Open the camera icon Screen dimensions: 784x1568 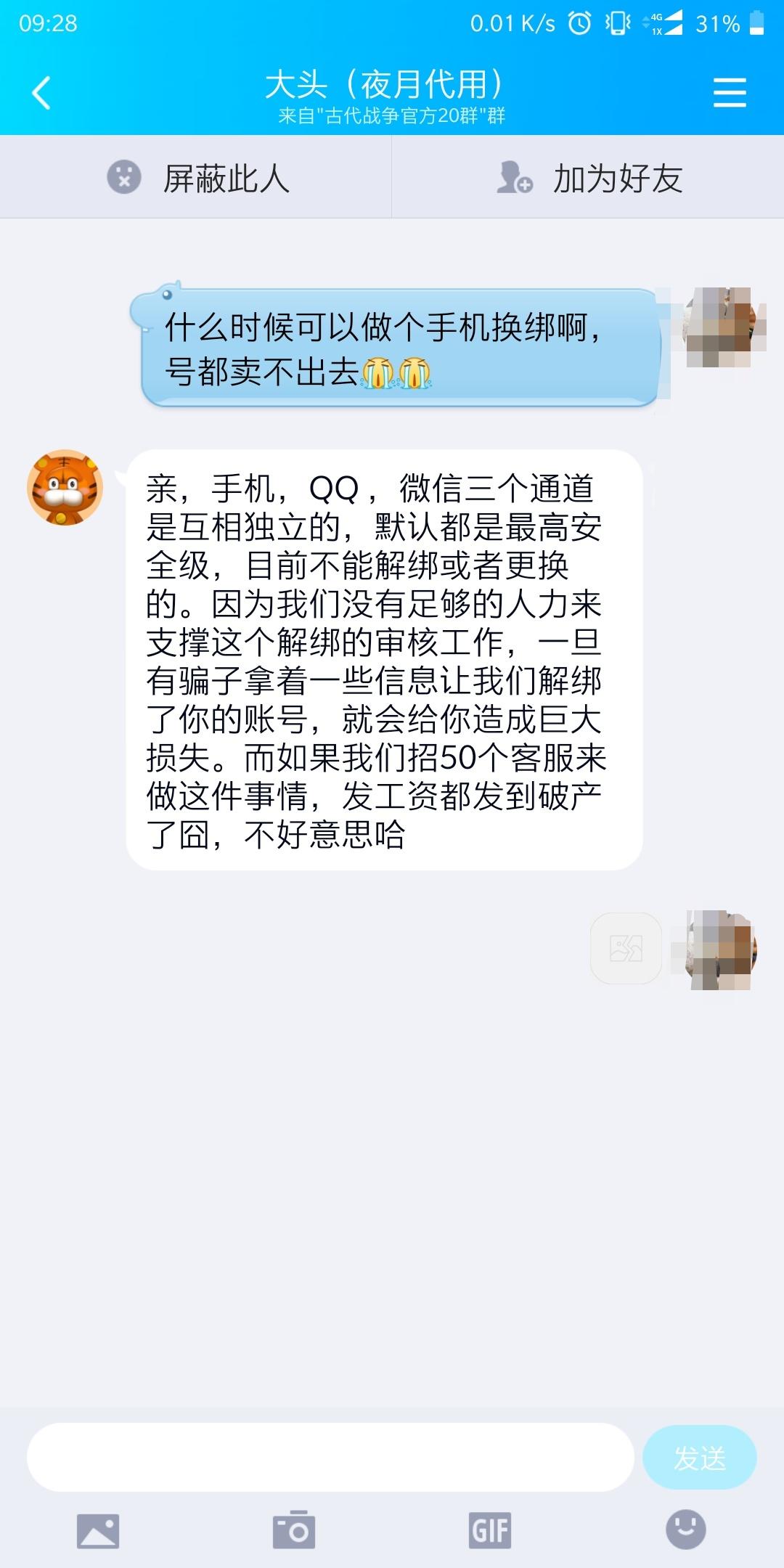click(x=294, y=1530)
